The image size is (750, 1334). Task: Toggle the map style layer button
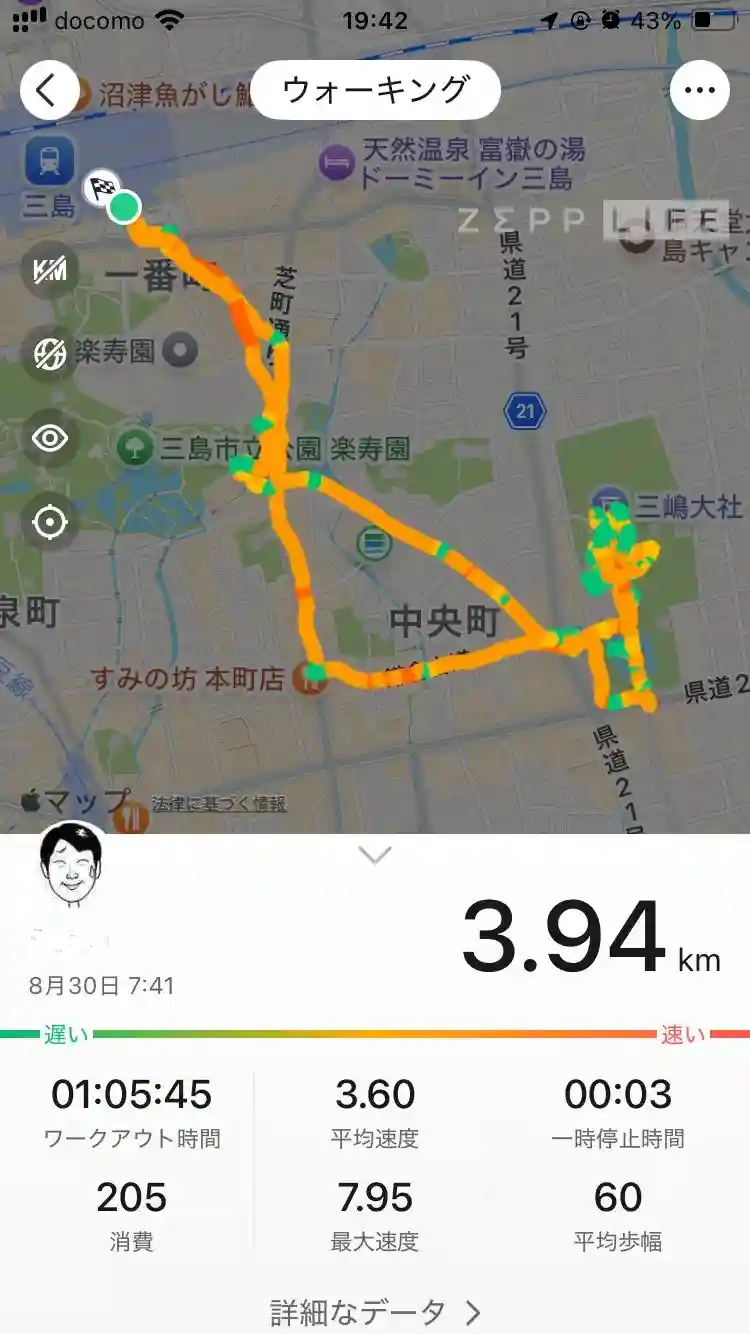[x=50, y=353]
